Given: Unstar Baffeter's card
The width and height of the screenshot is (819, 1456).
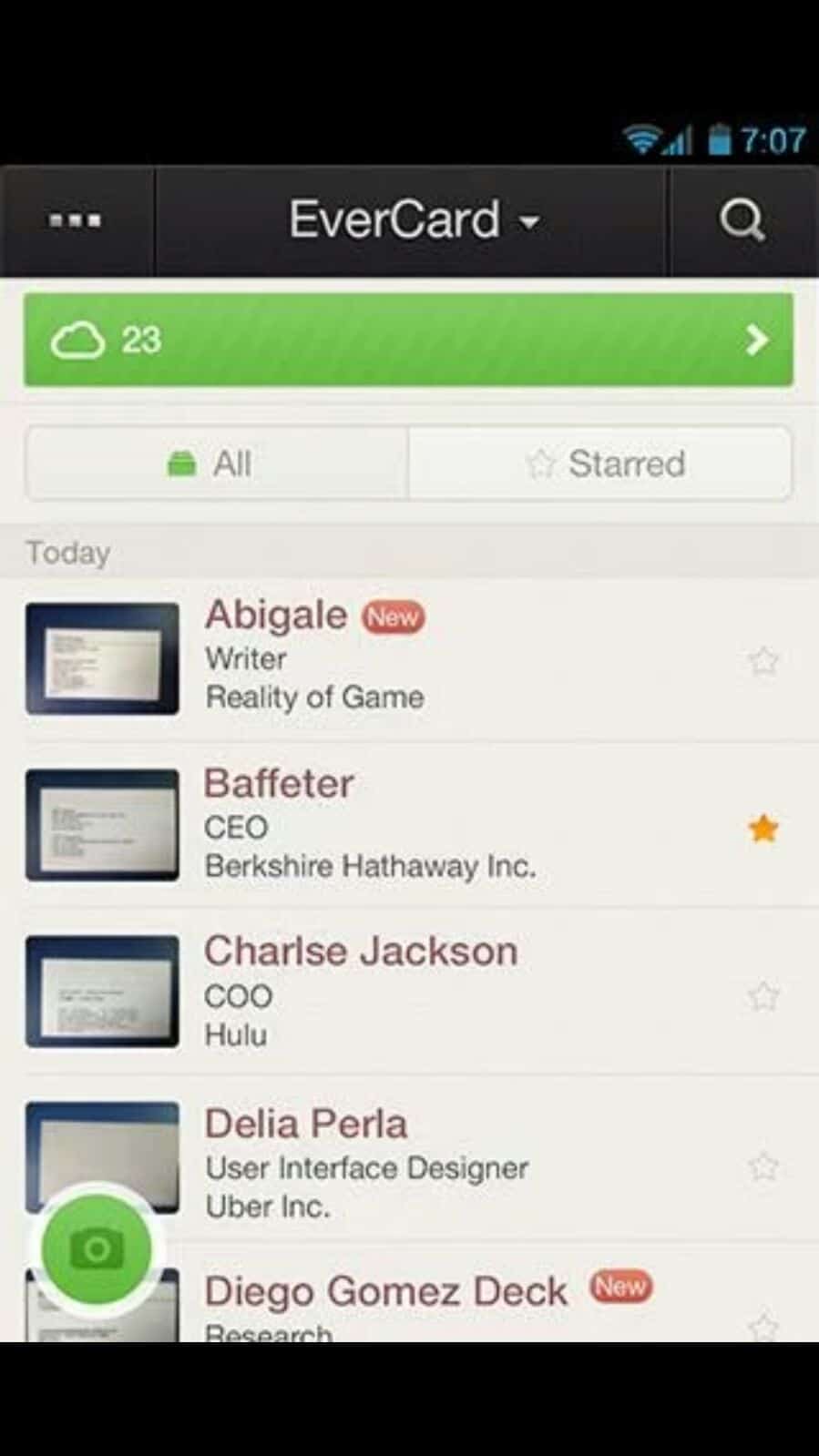Looking at the screenshot, I should pyautogui.click(x=763, y=829).
